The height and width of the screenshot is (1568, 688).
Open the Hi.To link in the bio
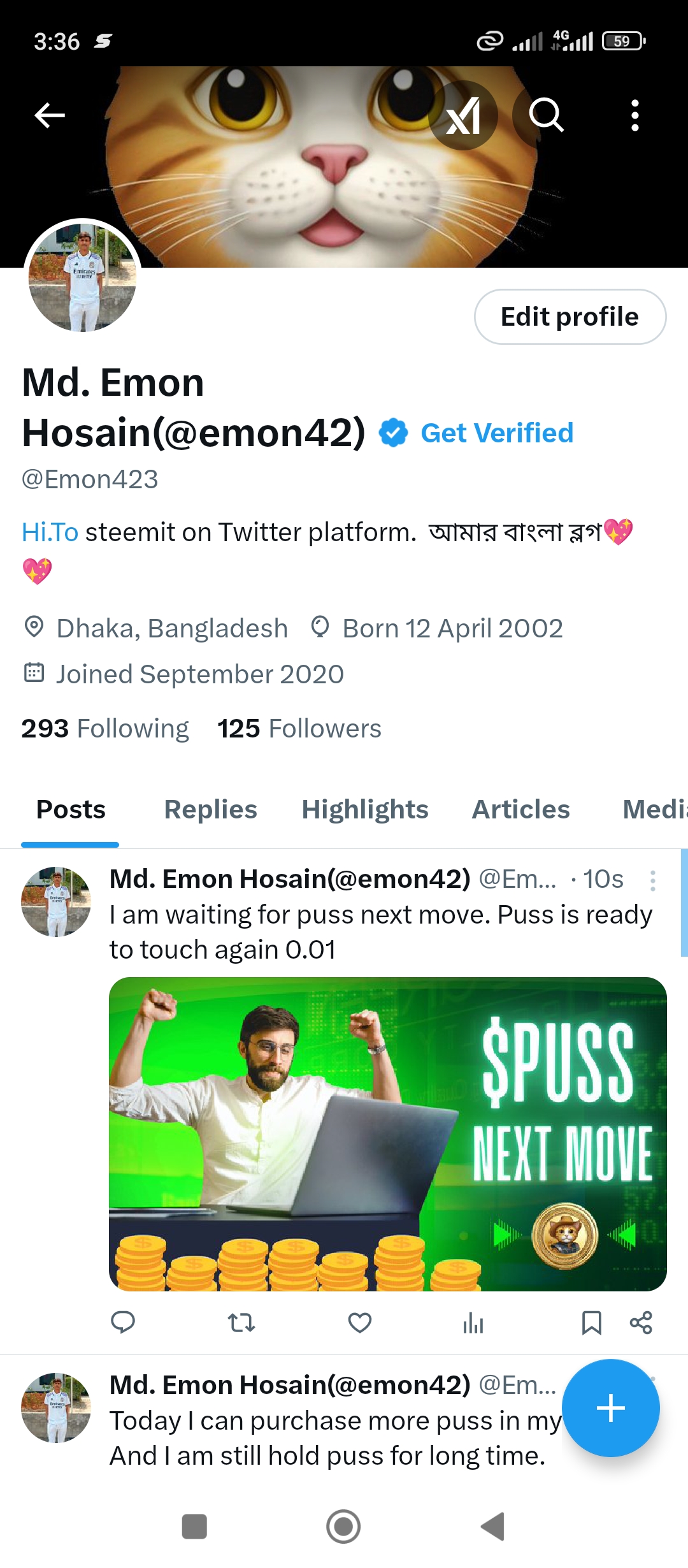(50, 532)
